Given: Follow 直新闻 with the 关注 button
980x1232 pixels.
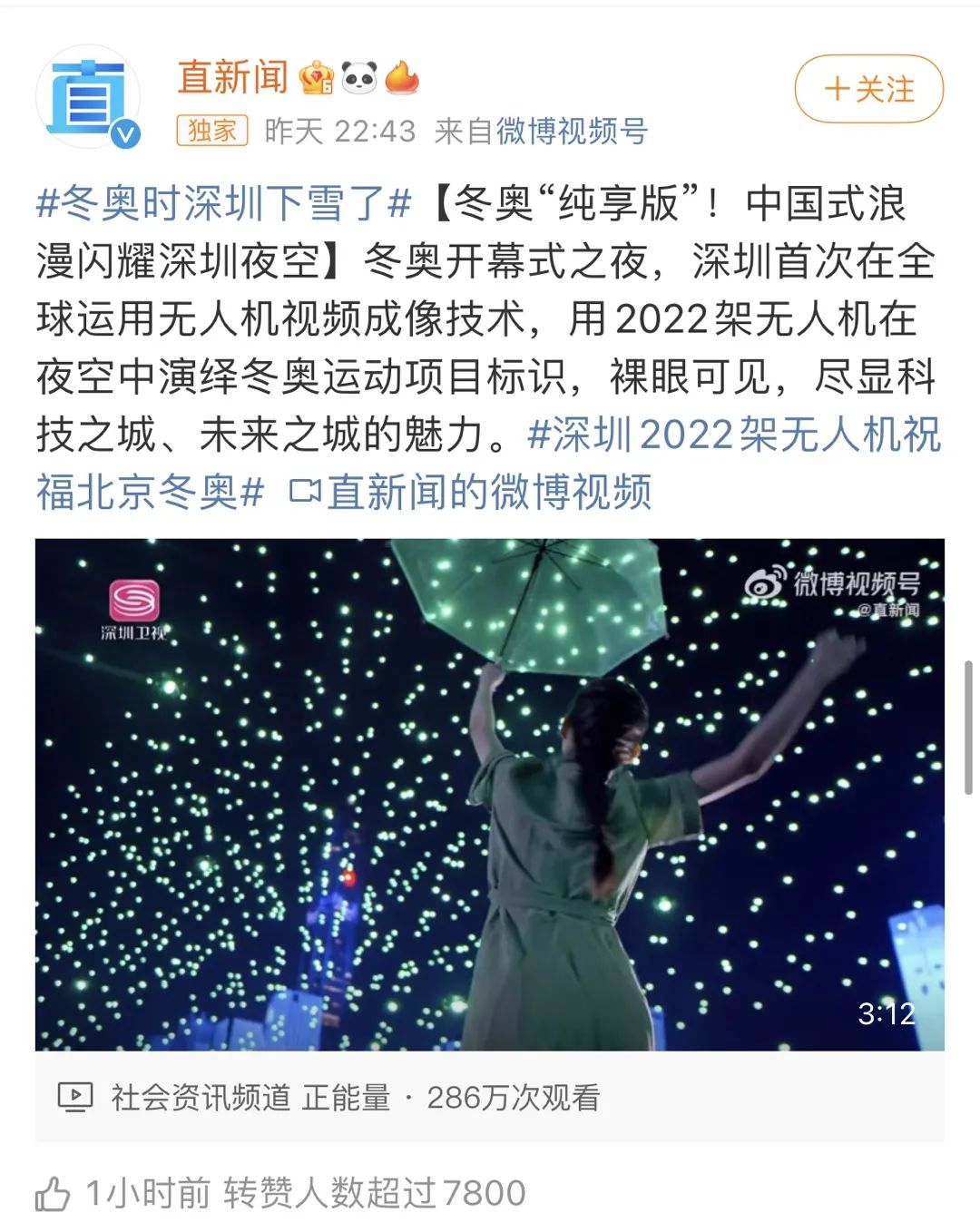Looking at the screenshot, I should point(868,89).
